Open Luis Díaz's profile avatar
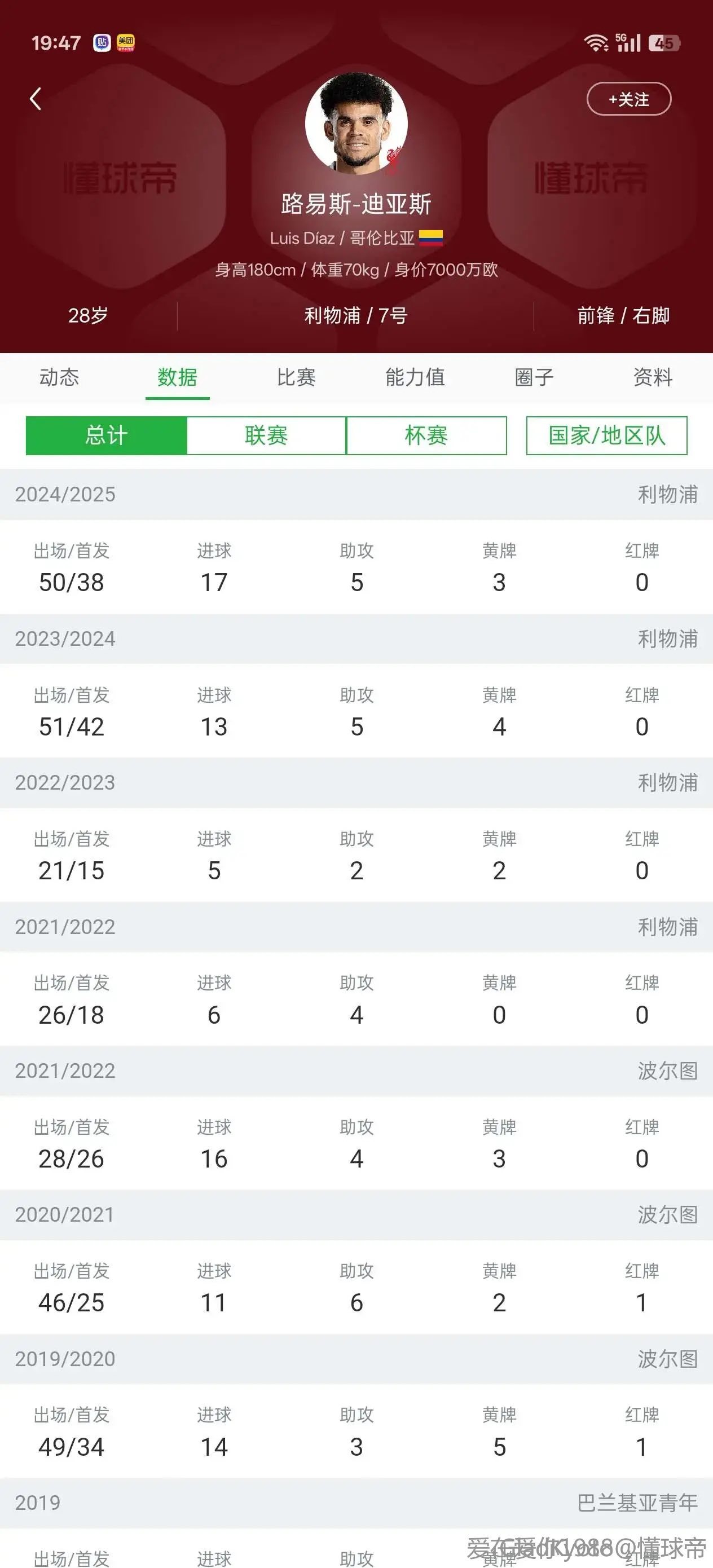 (x=356, y=124)
